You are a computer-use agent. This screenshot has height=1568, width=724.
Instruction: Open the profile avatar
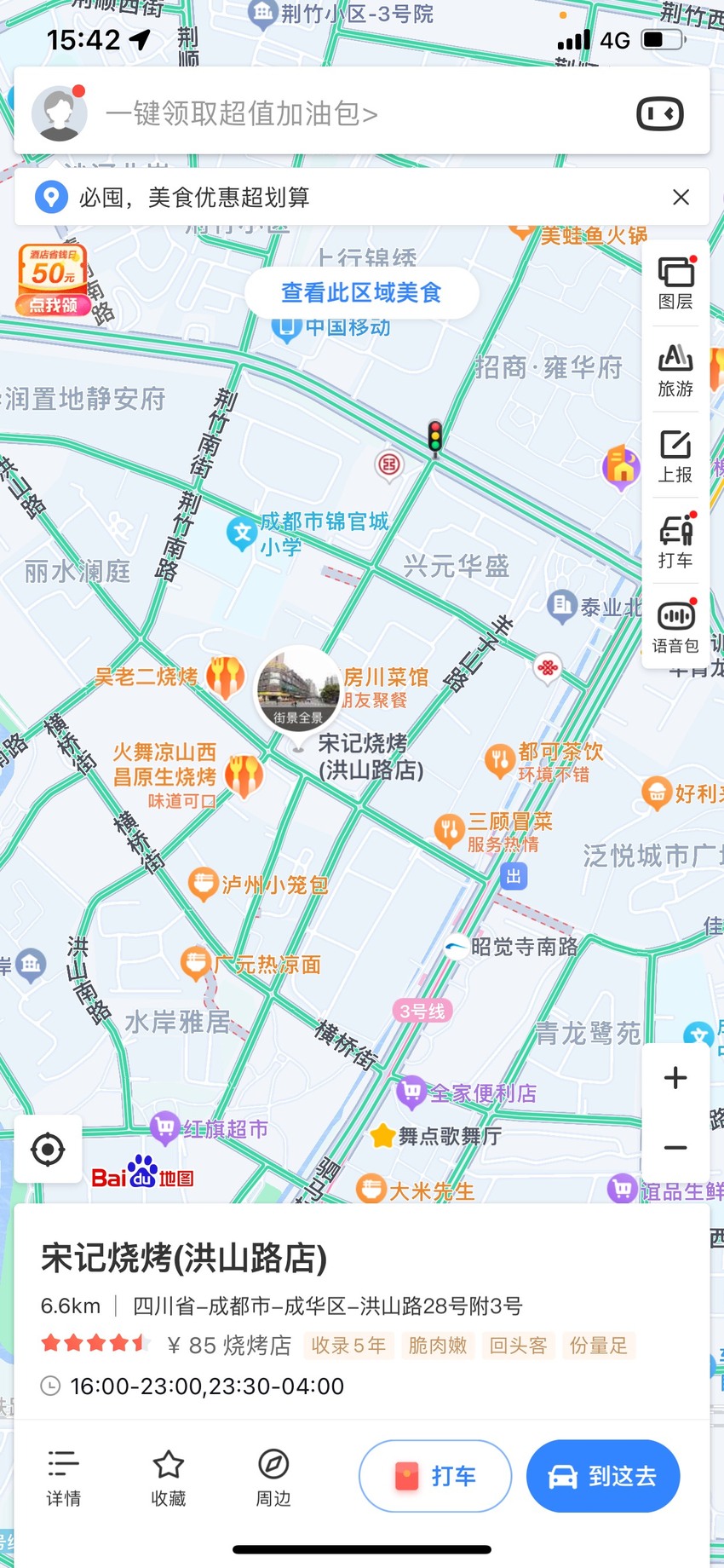[59, 112]
